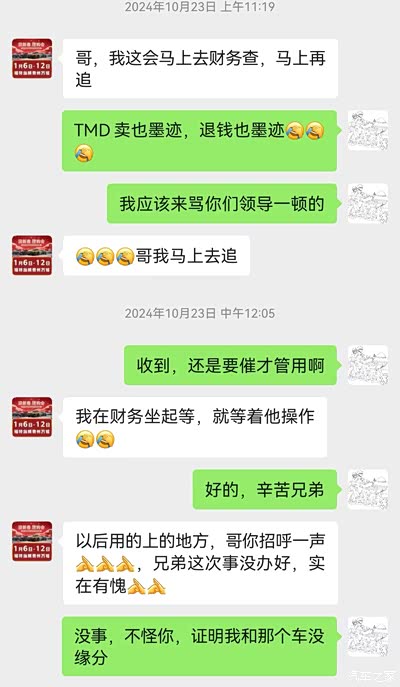Open contact avatar beside "我在财务坐起等" message
The width and height of the screenshot is (400, 687).
pyautogui.click(x=32, y=417)
